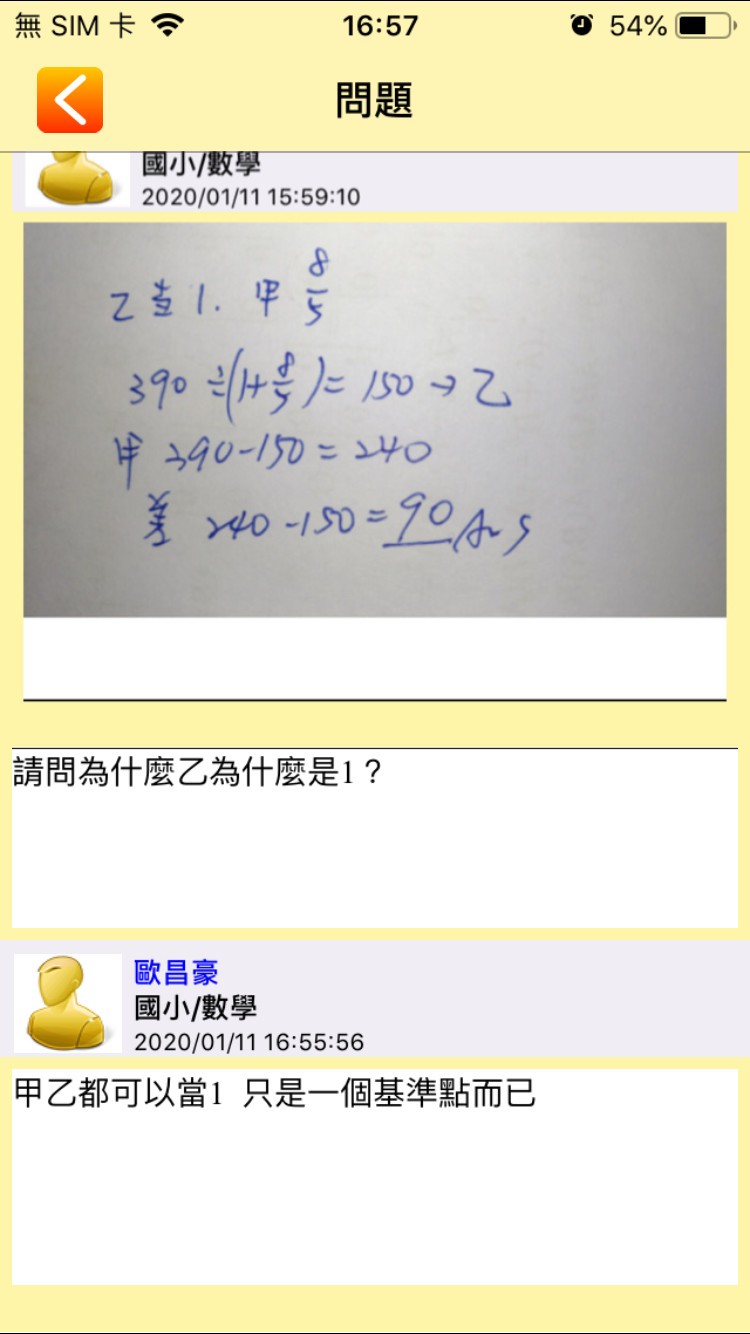Open the handwritten math solution photo

coord(375,419)
